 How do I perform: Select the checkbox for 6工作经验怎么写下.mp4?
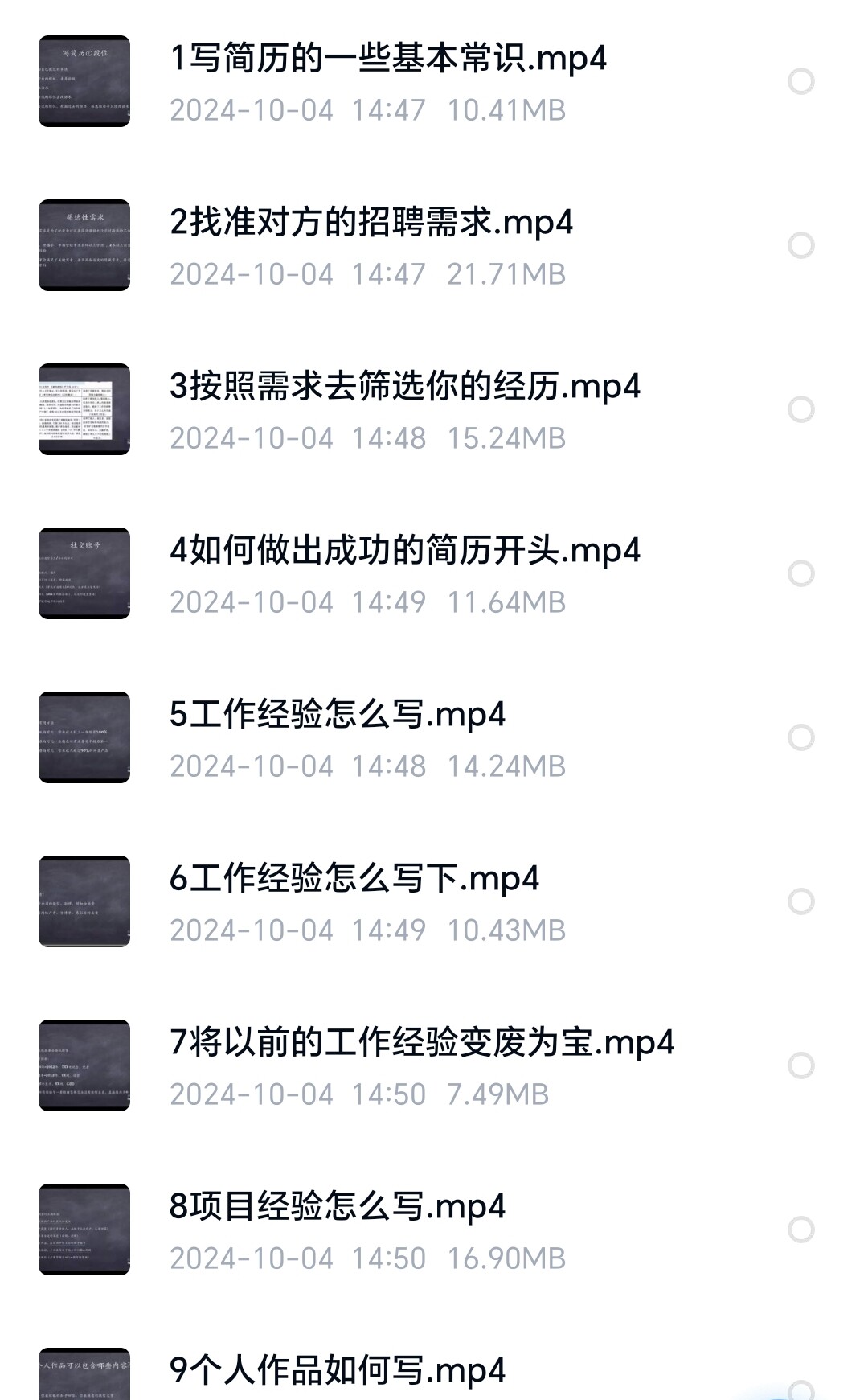[x=800, y=901]
